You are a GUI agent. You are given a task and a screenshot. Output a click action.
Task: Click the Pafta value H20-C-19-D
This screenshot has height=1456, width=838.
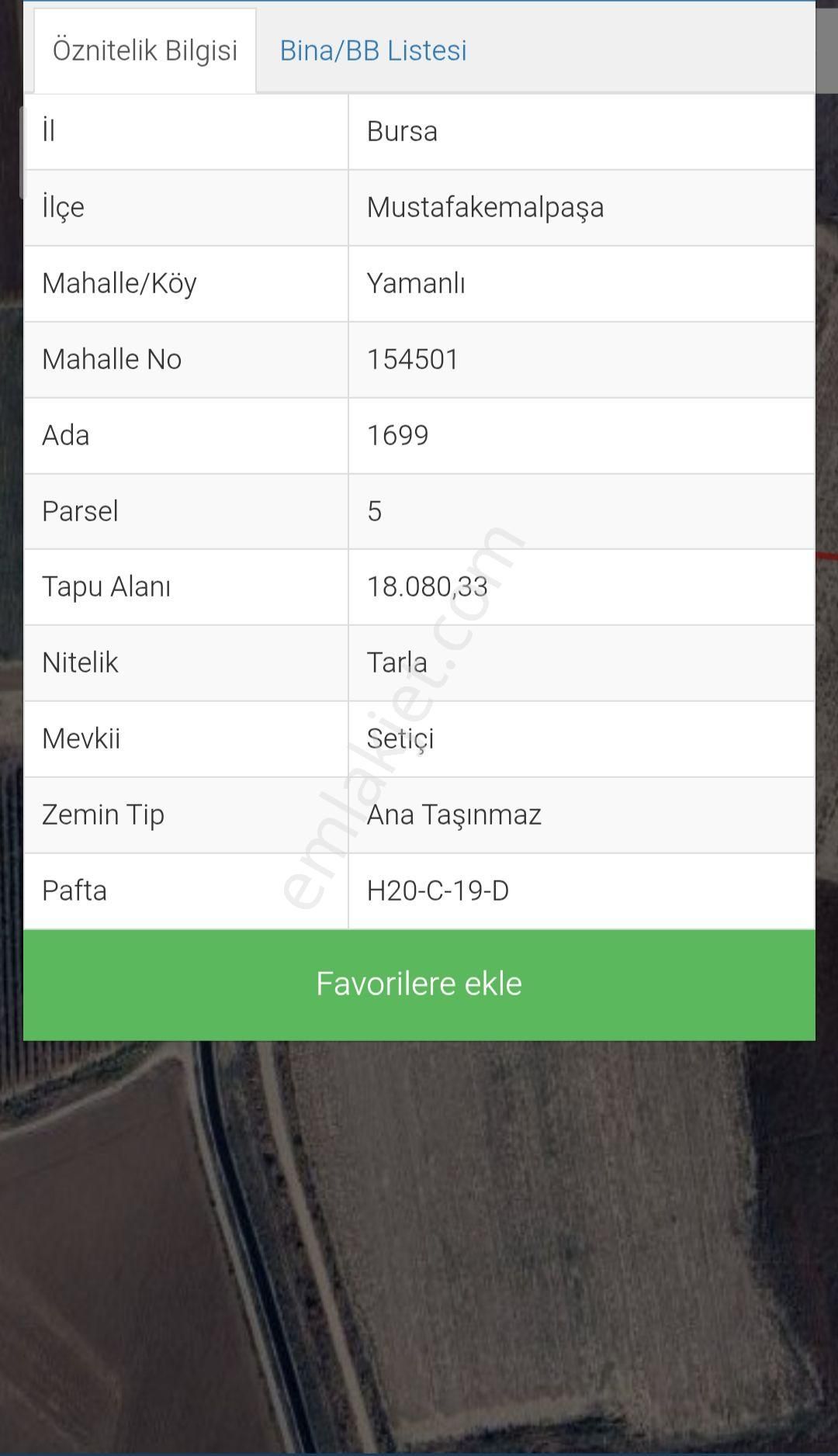(438, 891)
